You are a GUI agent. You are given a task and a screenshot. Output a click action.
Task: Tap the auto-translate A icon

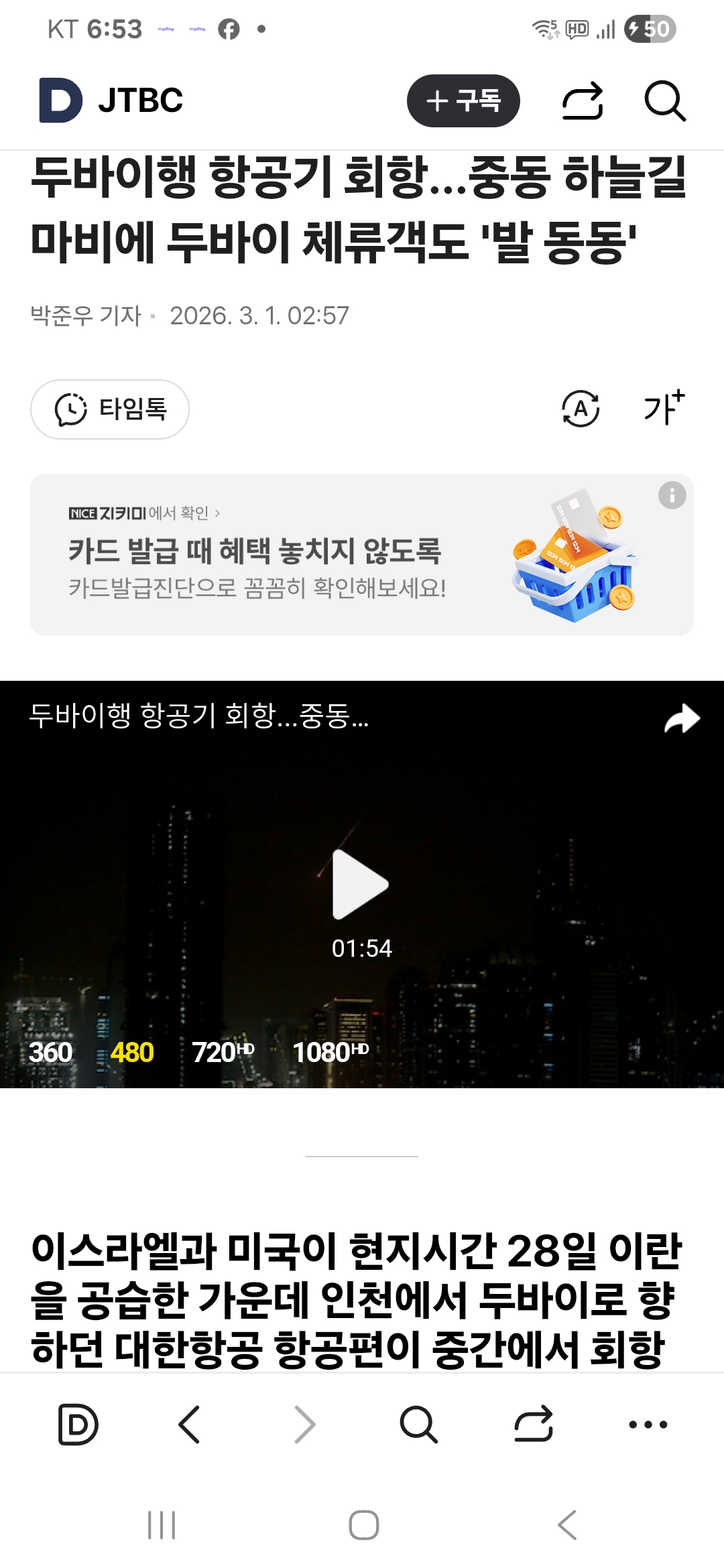click(580, 409)
